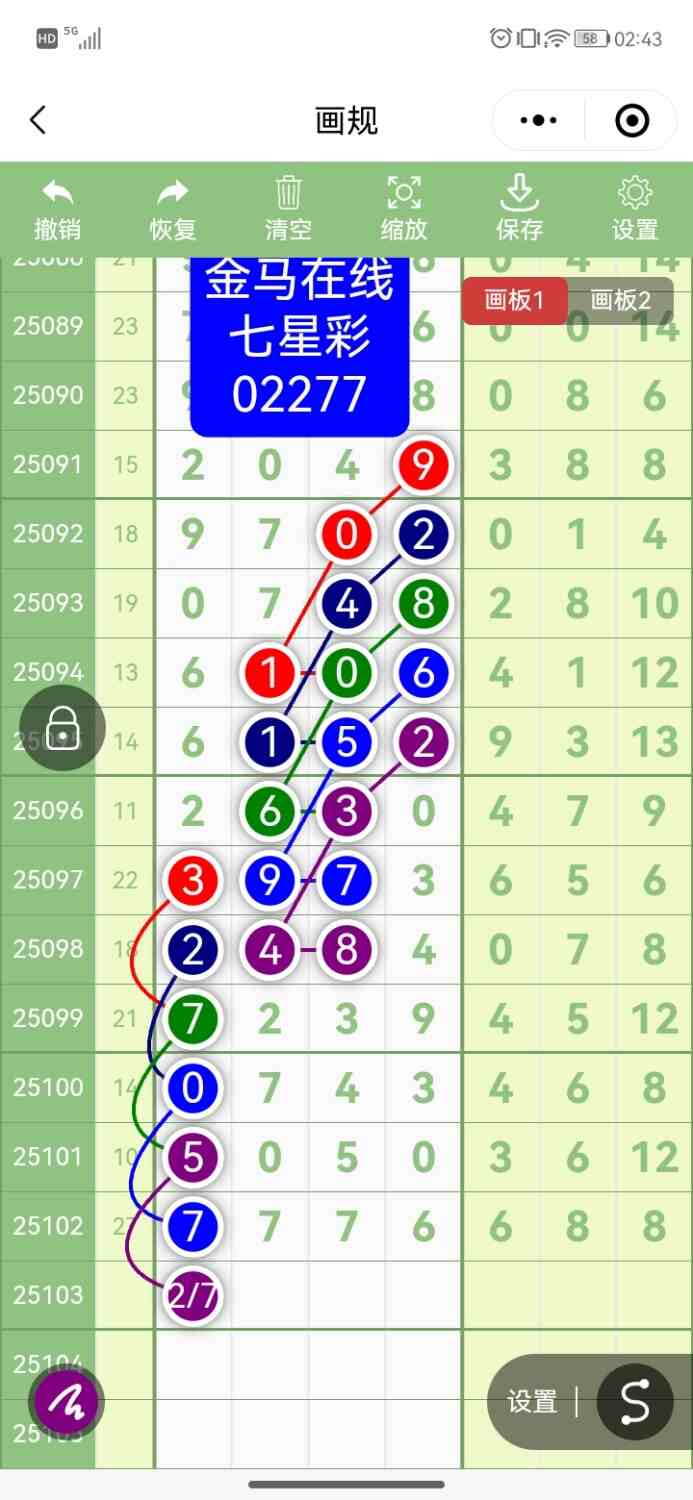This screenshot has height=1500, width=693.
Task: Open the mini-program three-dot menu
Action: tap(539, 121)
